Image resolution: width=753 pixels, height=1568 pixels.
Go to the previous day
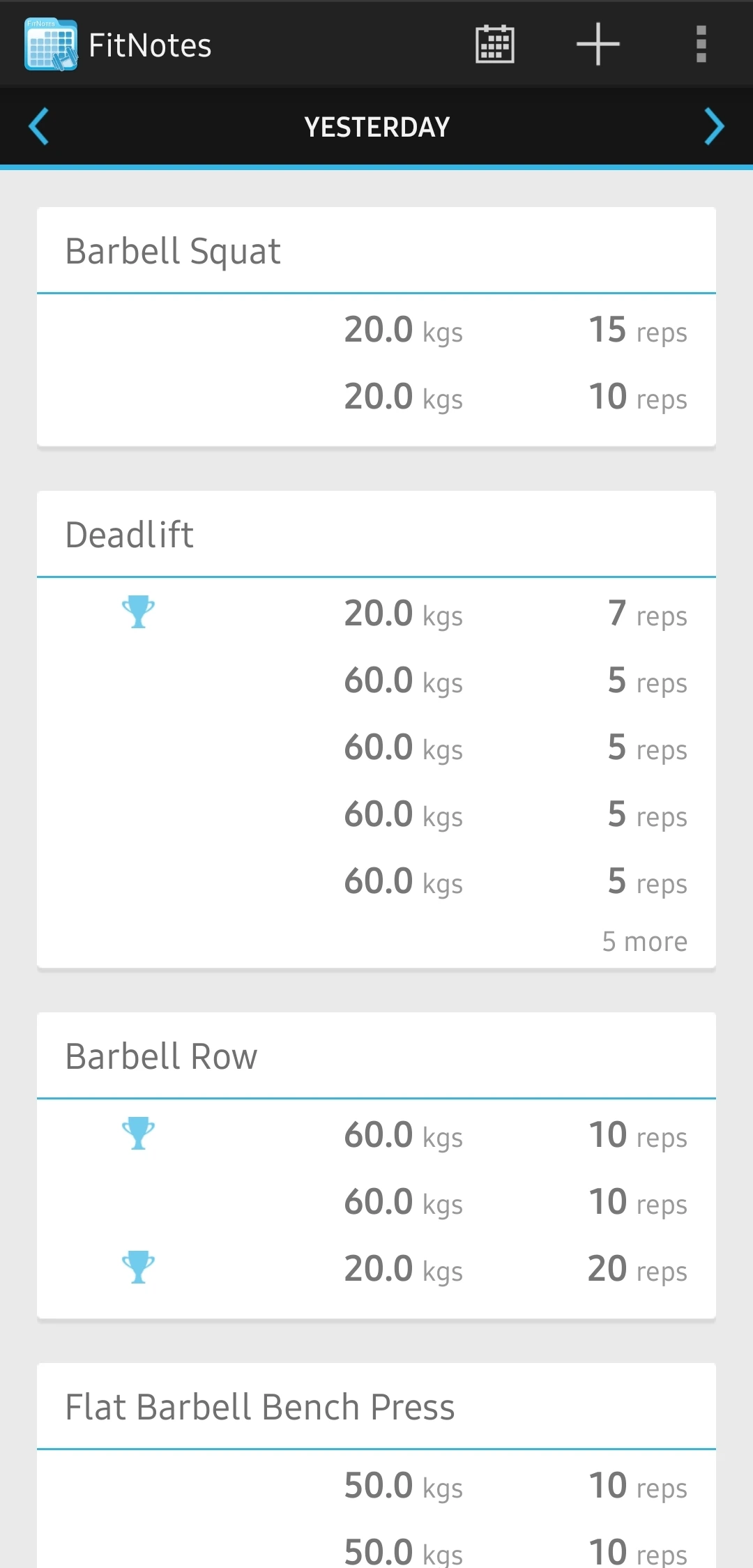click(x=39, y=126)
